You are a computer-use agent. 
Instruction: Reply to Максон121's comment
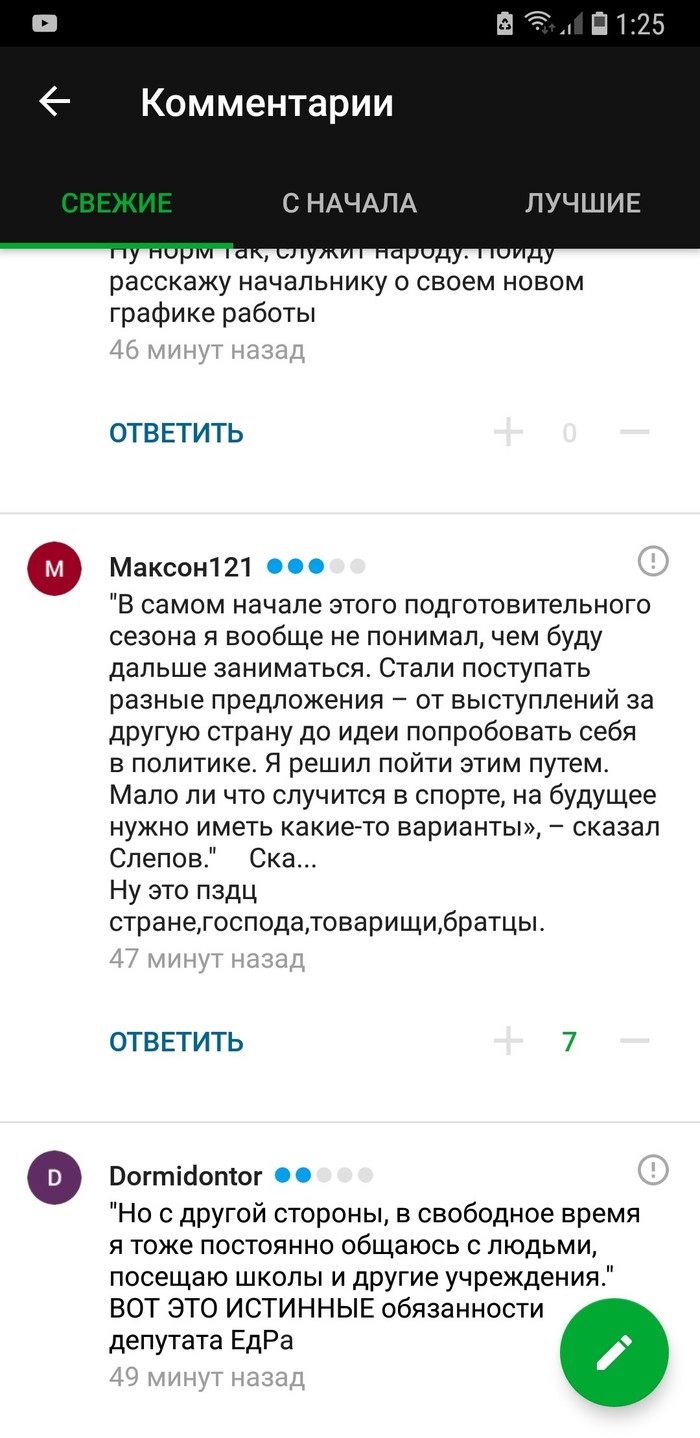(176, 1042)
